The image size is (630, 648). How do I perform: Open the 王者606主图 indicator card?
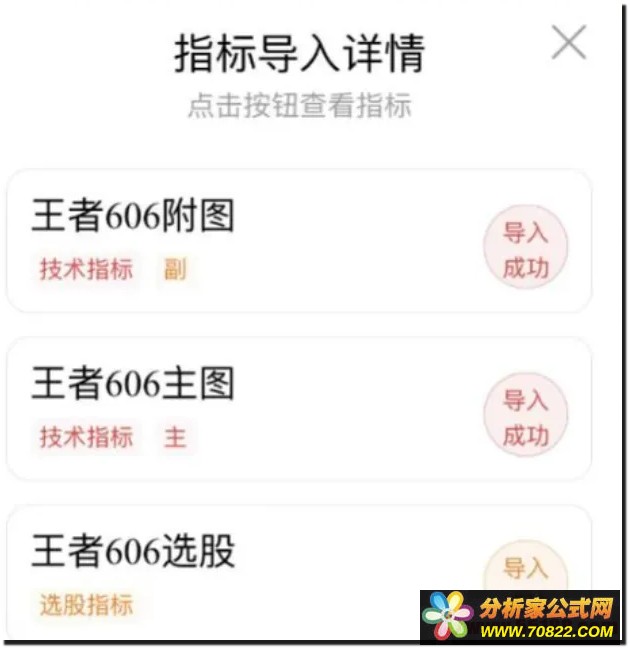[x=250, y=408]
